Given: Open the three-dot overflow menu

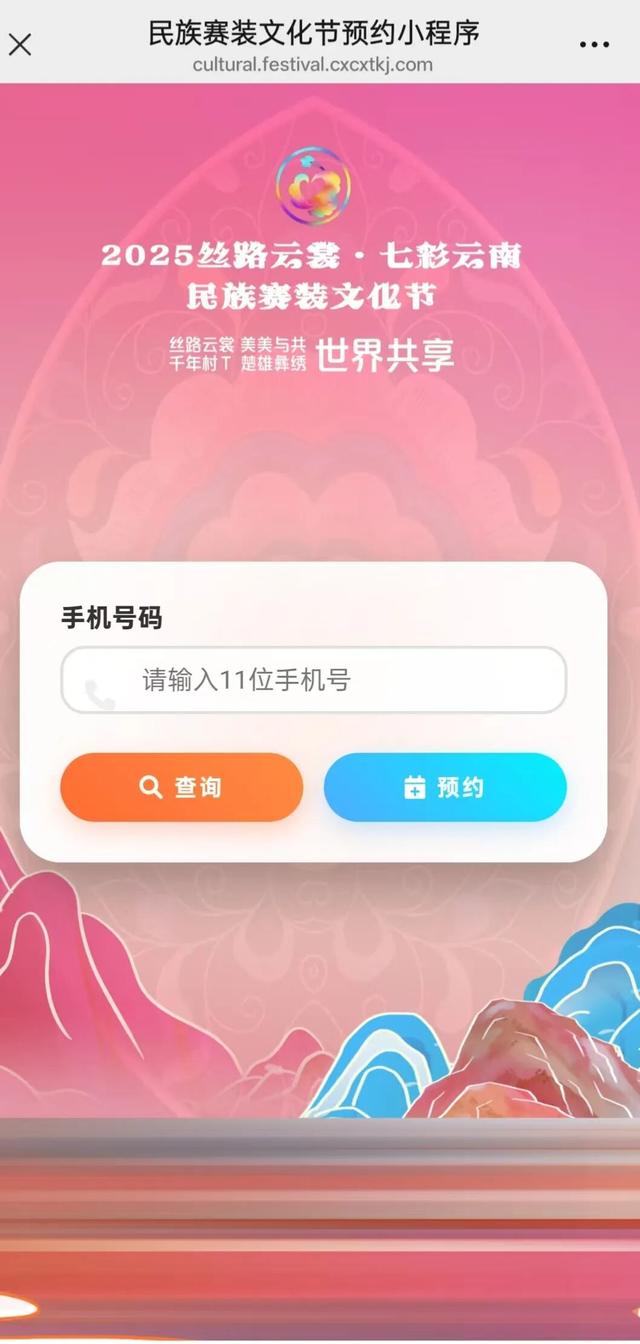Looking at the screenshot, I should point(594,45).
